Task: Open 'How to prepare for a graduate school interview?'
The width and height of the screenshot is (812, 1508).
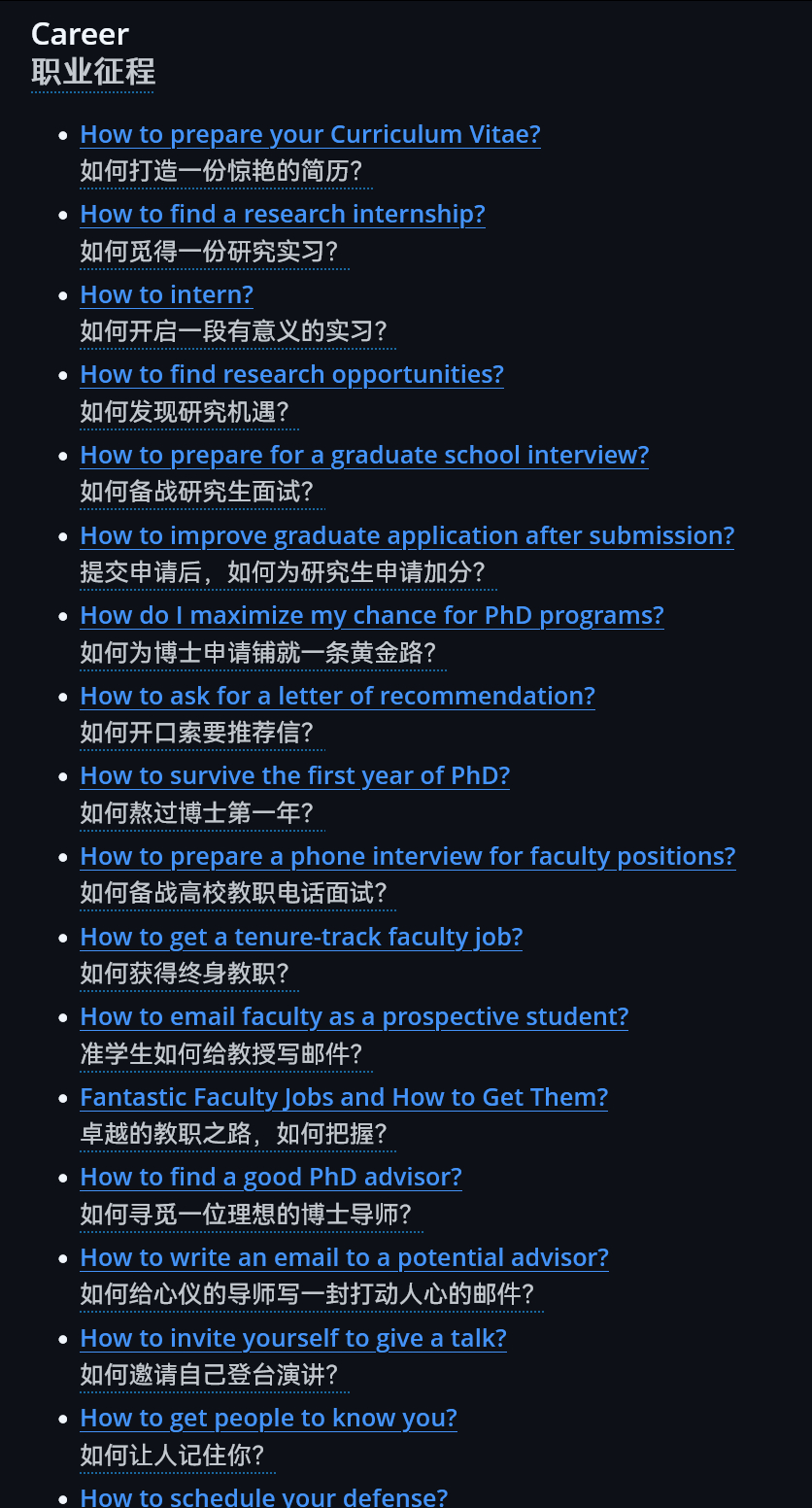Action: pos(364,455)
